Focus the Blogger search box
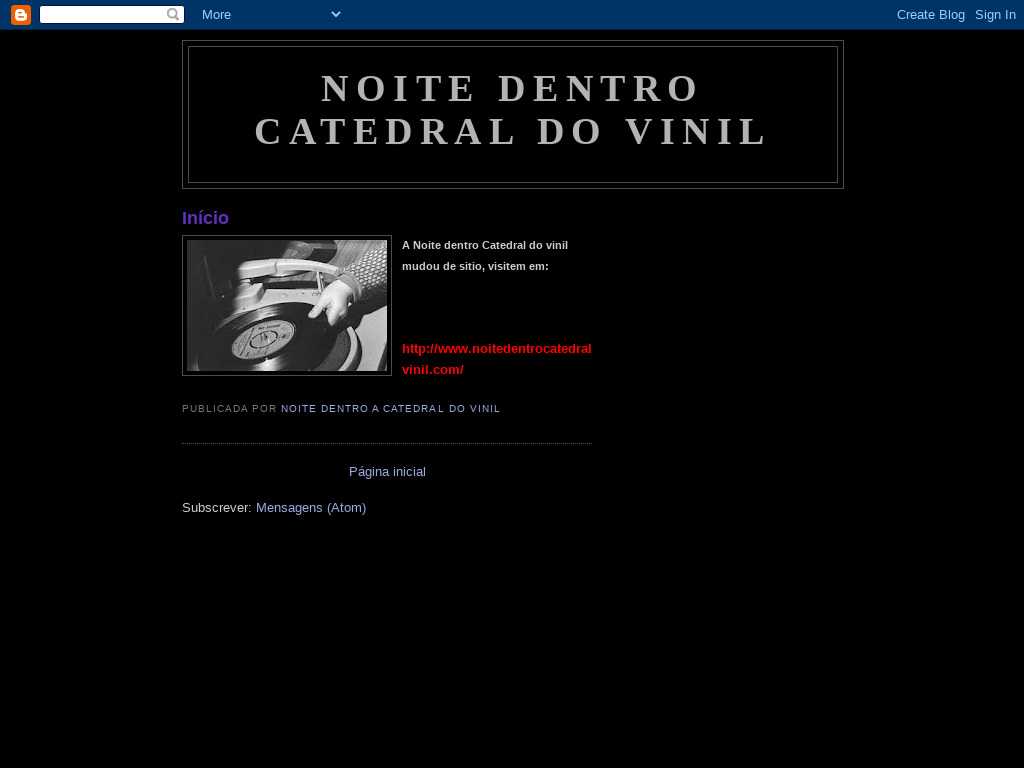Screen dimensions: 1024x768 point(102,15)
